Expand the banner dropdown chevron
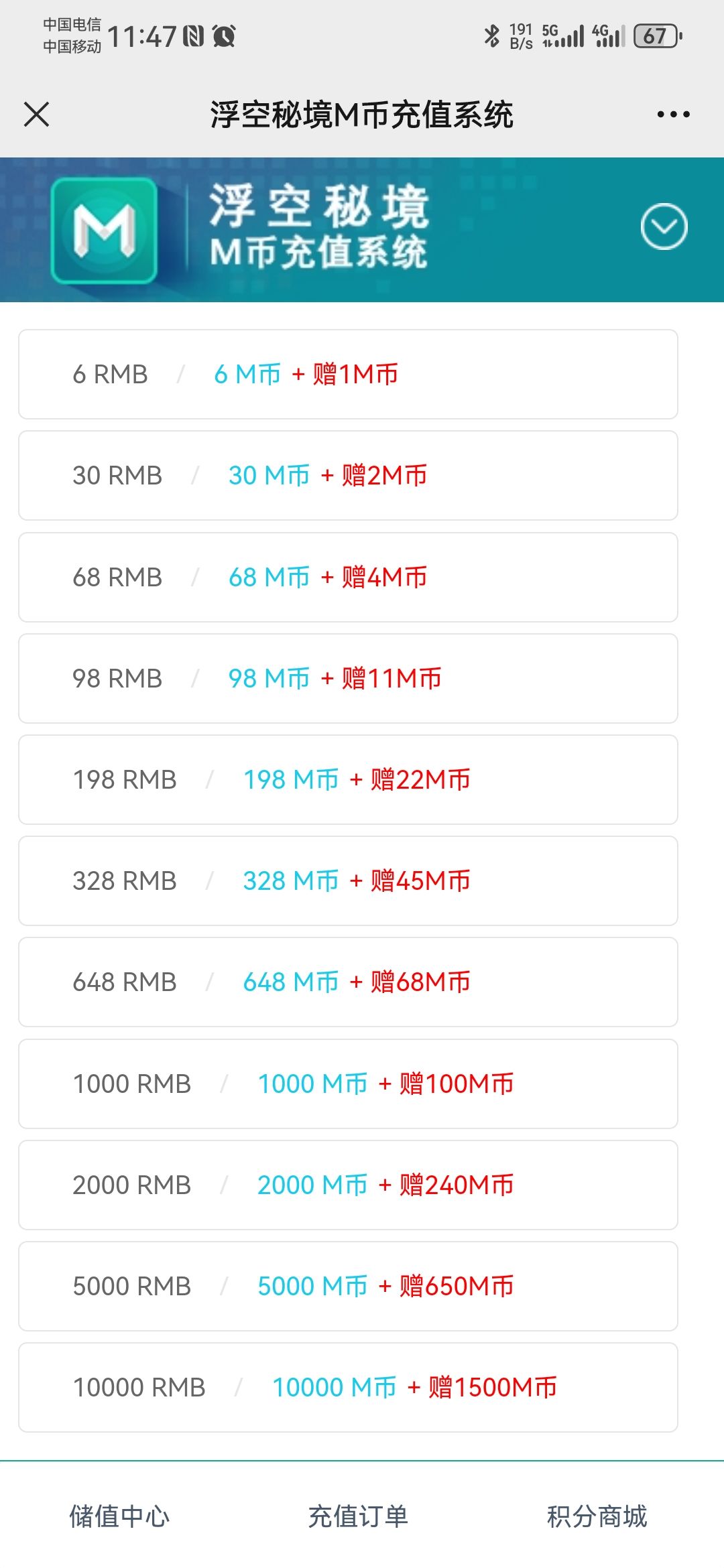 (x=664, y=227)
